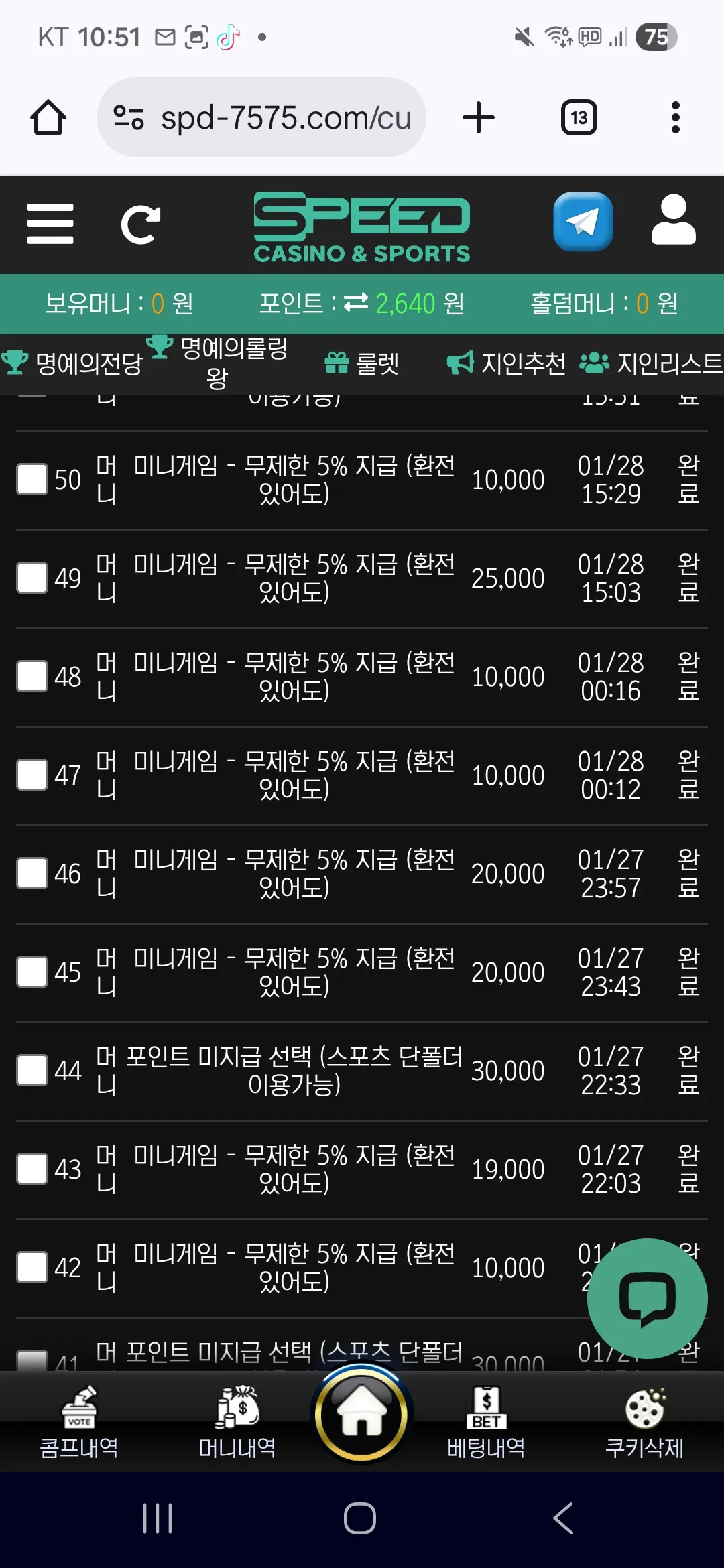Reload the page with the refresh icon
Viewport: 724px width, 1568px height.
click(140, 224)
